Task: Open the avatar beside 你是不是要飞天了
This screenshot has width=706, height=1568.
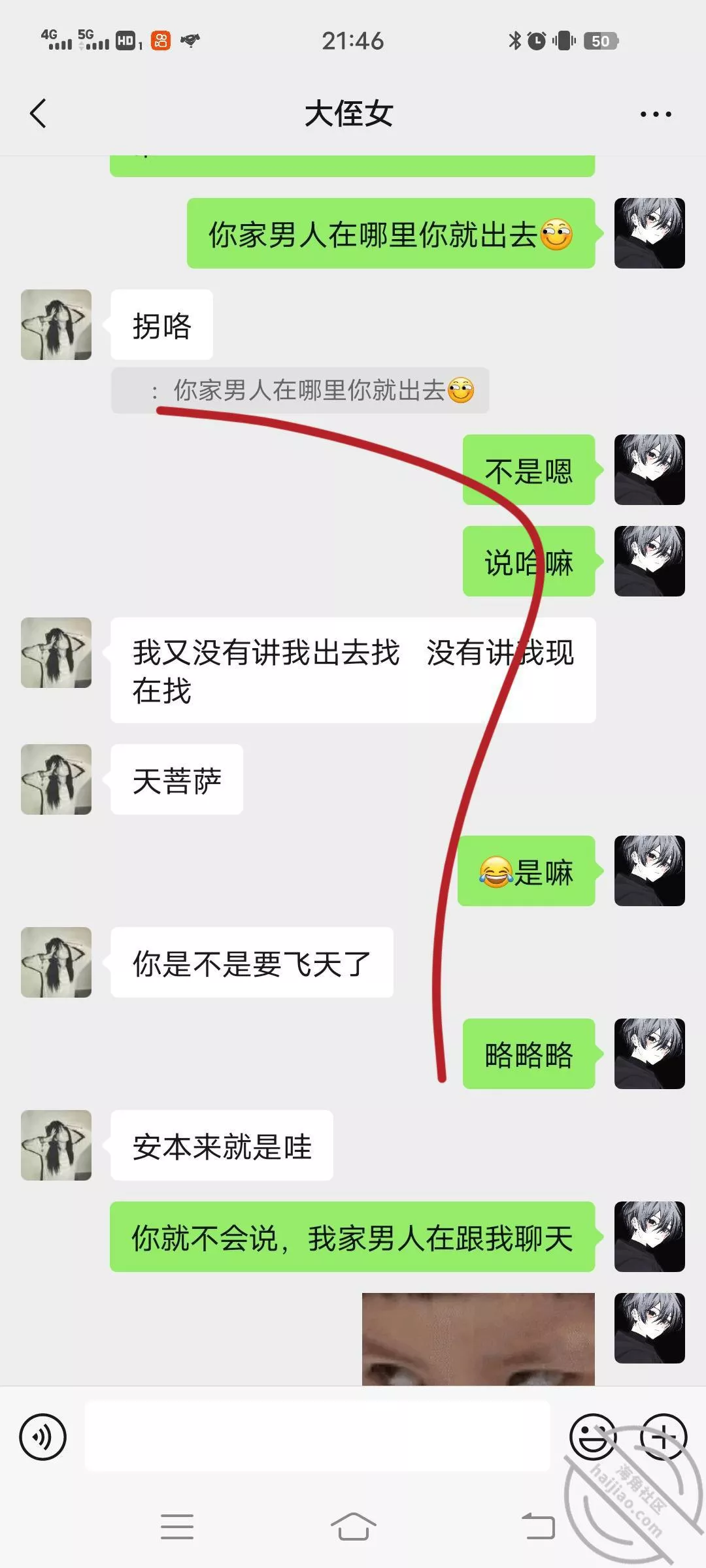Action: (56, 962)
